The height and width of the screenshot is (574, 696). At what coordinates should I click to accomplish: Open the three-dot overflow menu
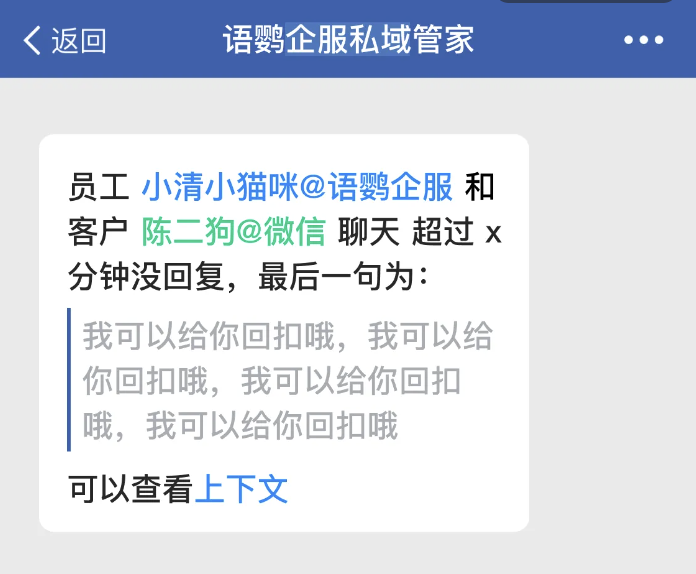click(x=643, y=40)
